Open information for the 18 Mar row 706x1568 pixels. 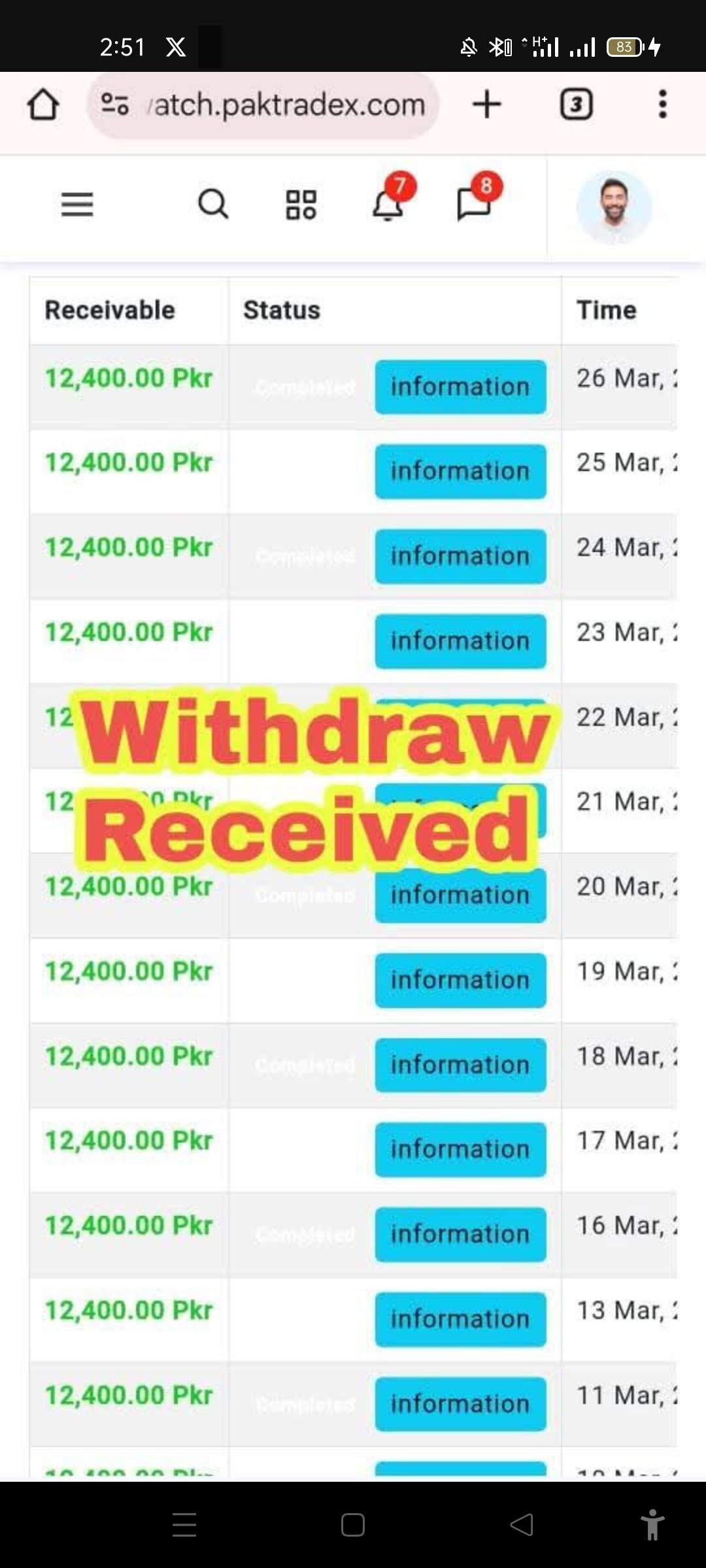460,1065
